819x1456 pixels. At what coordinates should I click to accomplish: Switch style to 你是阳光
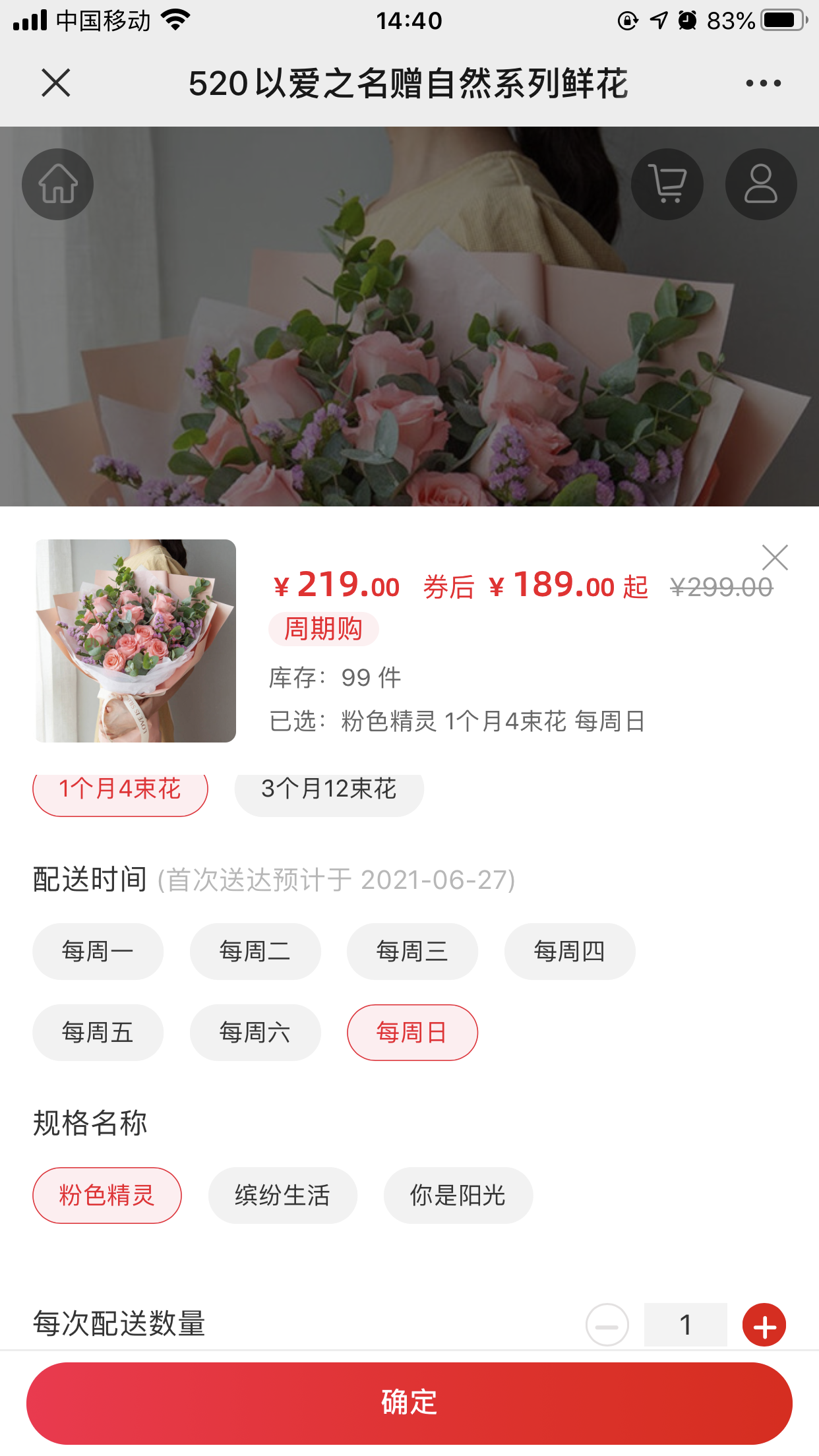458,1195
